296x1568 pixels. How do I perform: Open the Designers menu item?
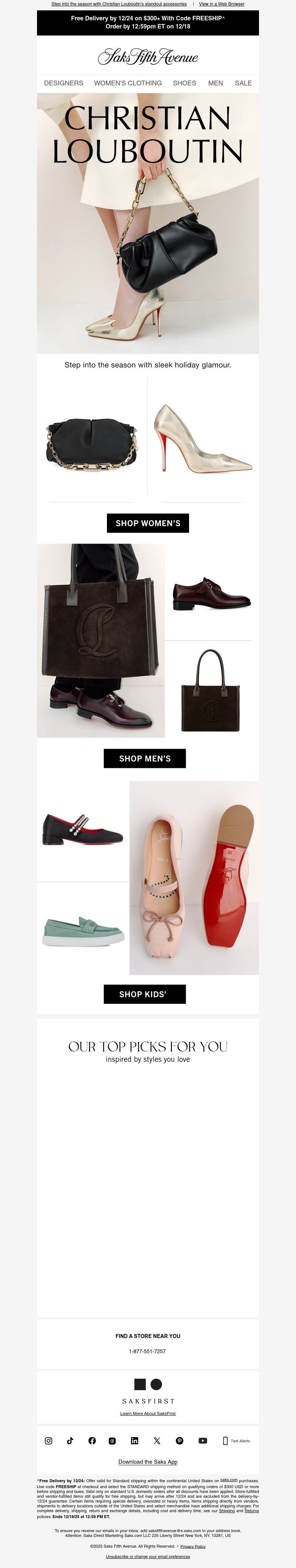(63, 83)
